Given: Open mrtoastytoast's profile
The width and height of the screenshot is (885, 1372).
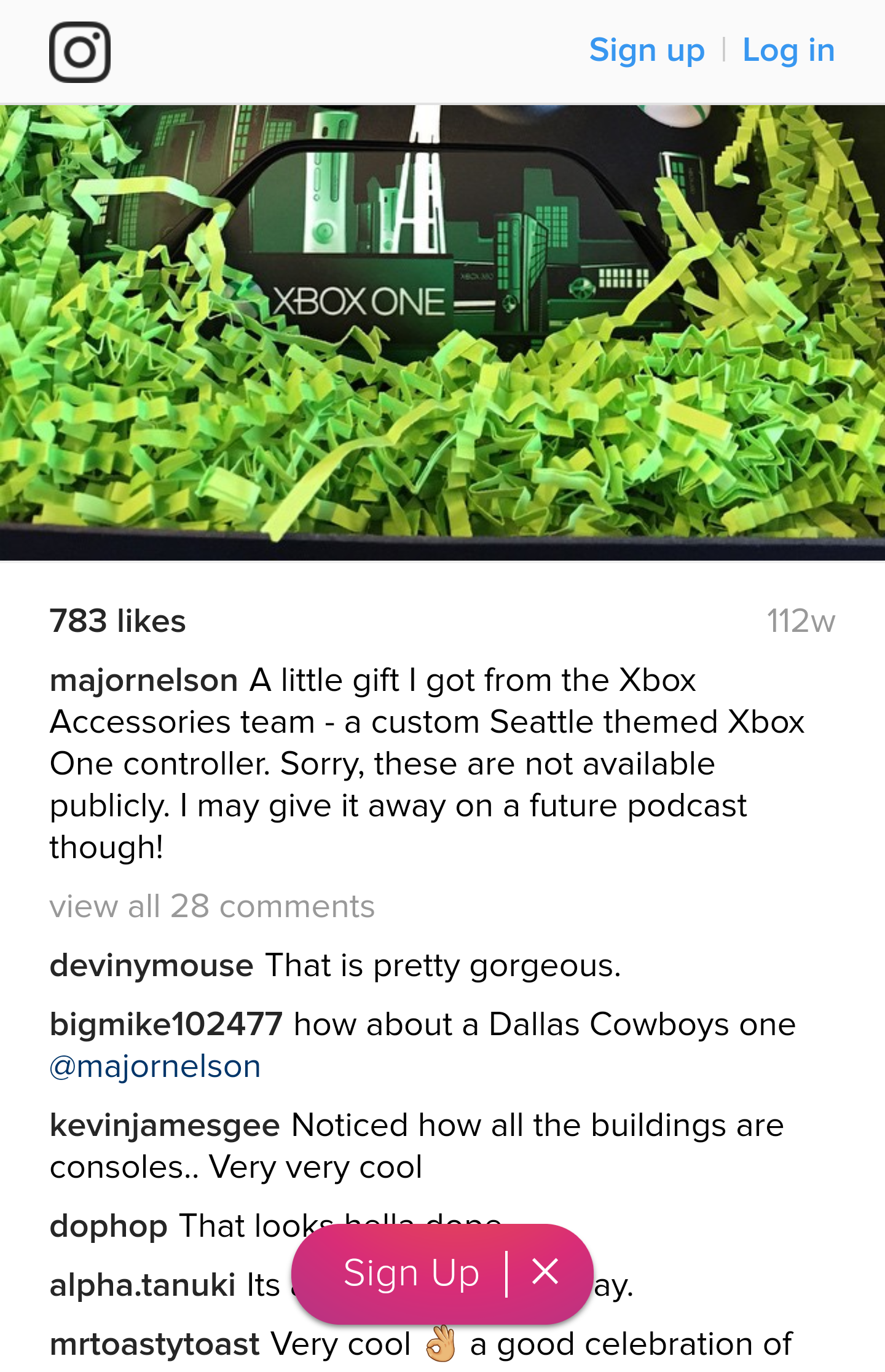Looking at the screenshot, I should tap(155, 1344).
